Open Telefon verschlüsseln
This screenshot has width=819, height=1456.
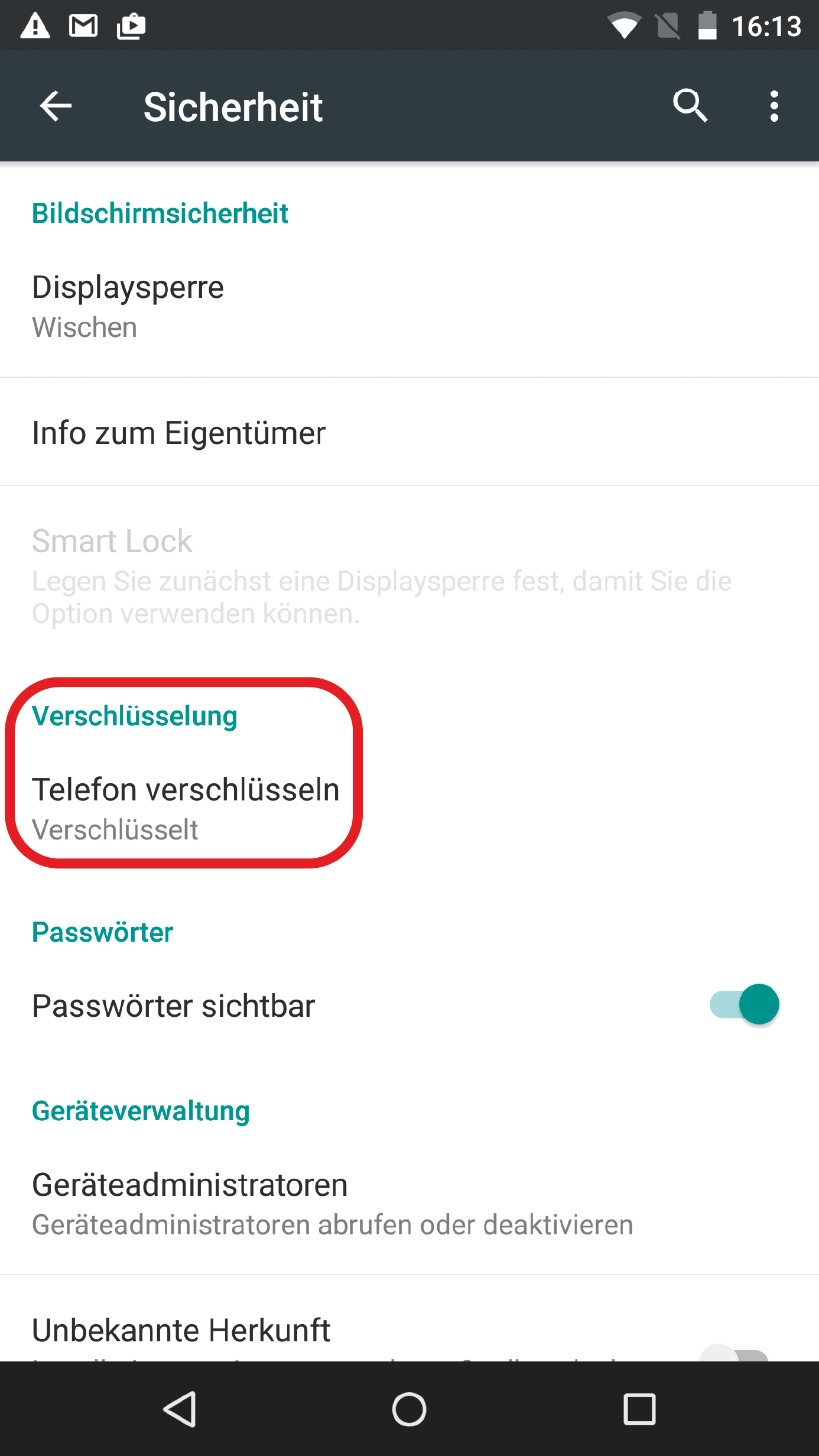[186, 806]
